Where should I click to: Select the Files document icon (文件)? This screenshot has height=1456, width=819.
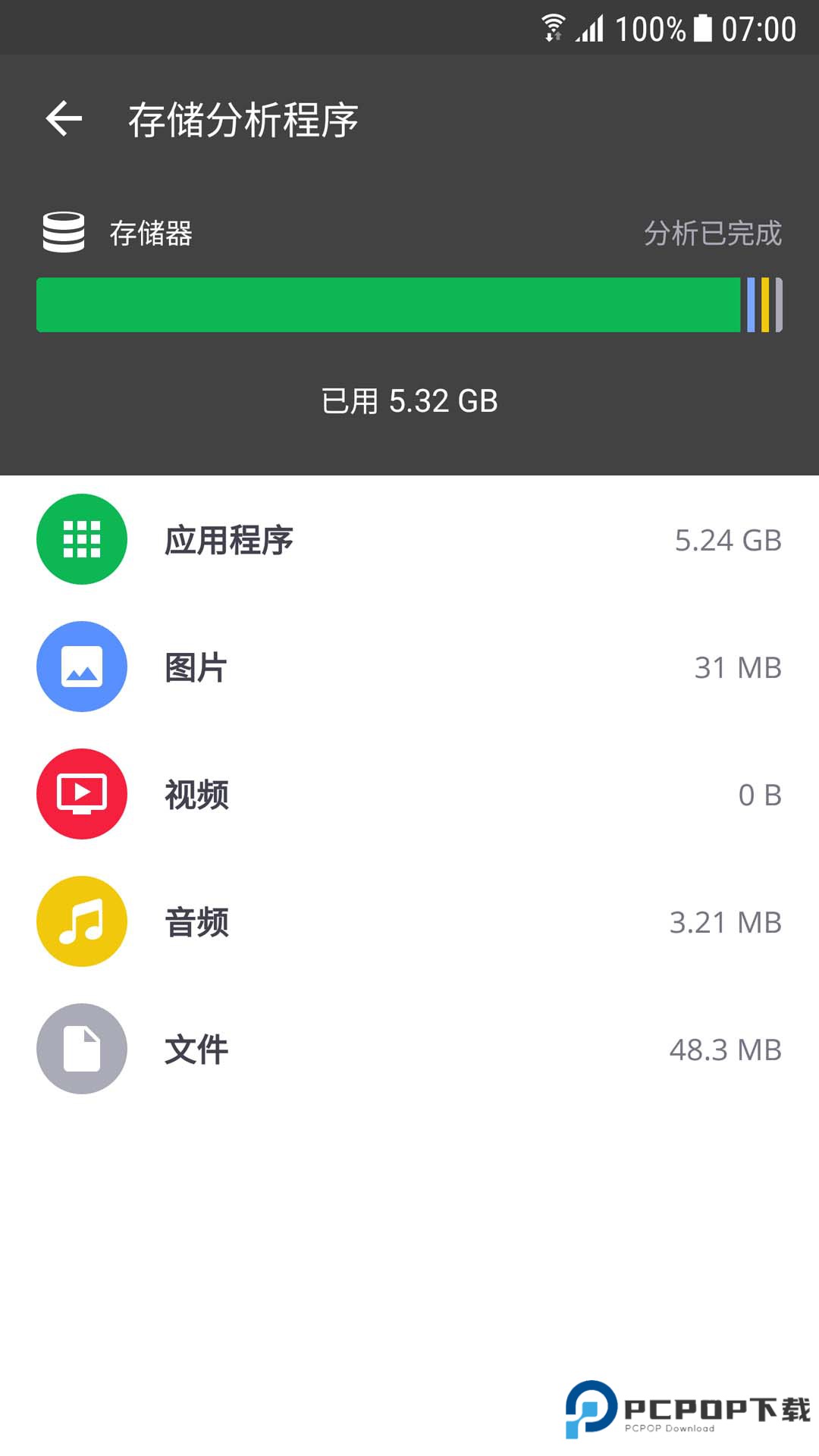click(81, 1049)
